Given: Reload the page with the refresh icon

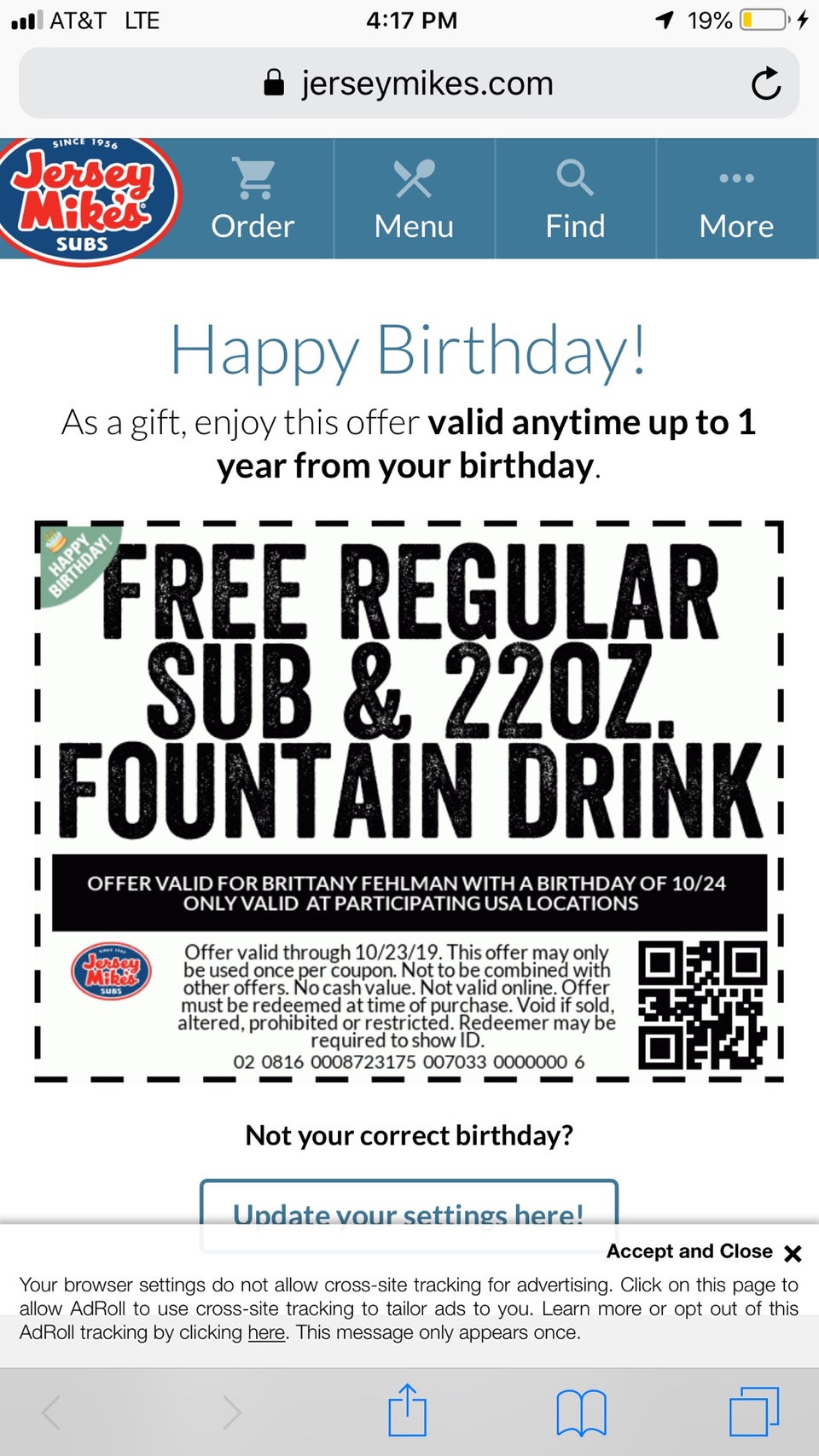Looking at the screenshot, I should point(766,83).
